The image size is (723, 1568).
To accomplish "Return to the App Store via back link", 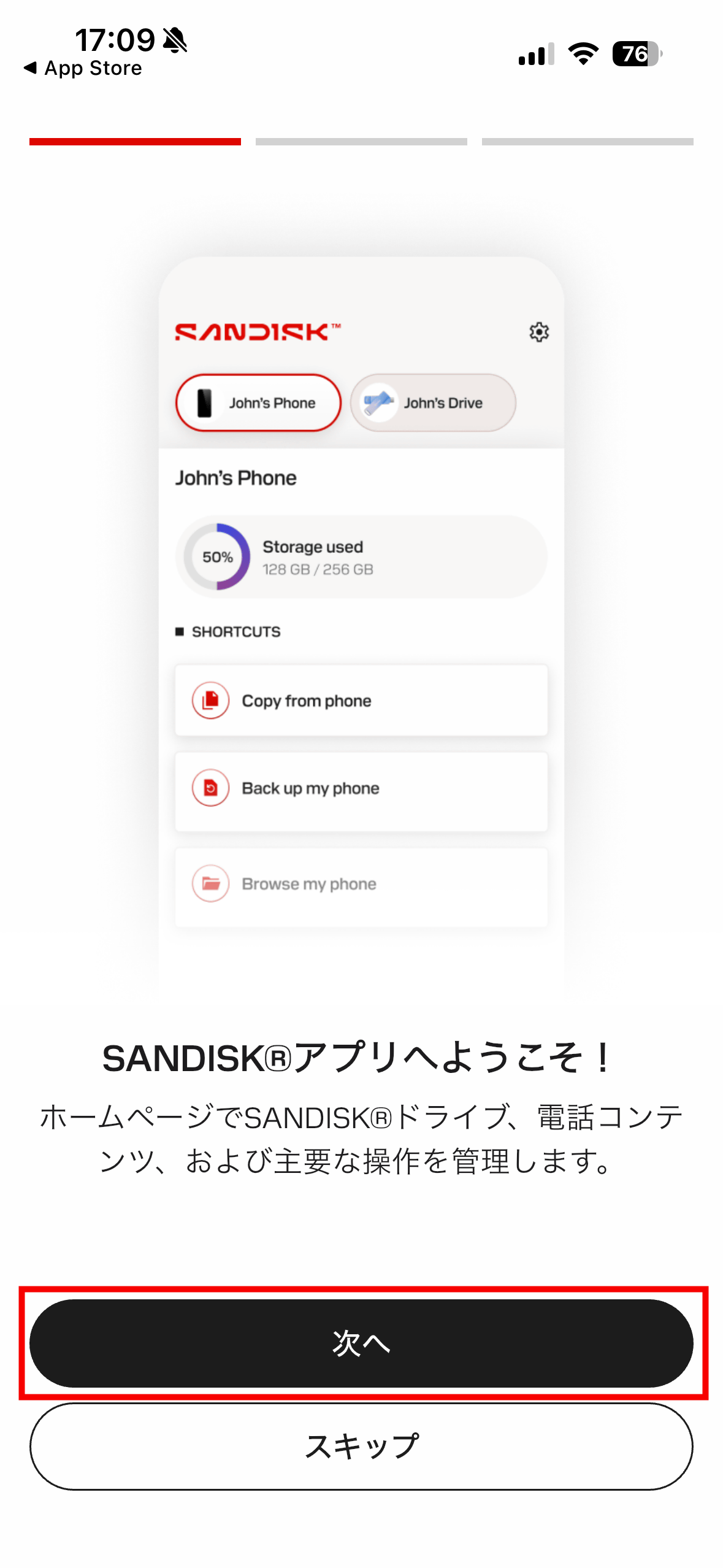I will click(x=83, y=68).
